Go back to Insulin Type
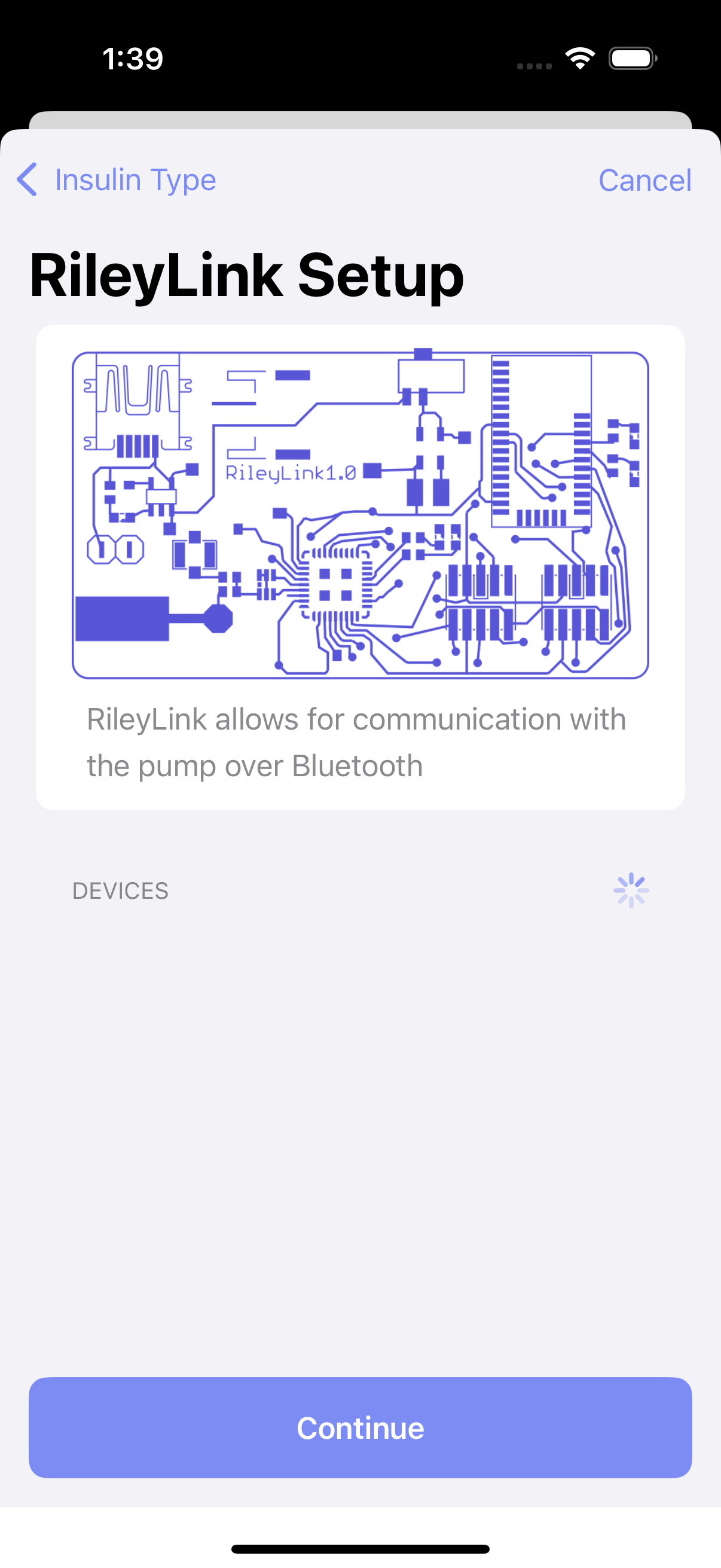Image resolution: width=721 pixels, height=1568 pixels. 116,179
